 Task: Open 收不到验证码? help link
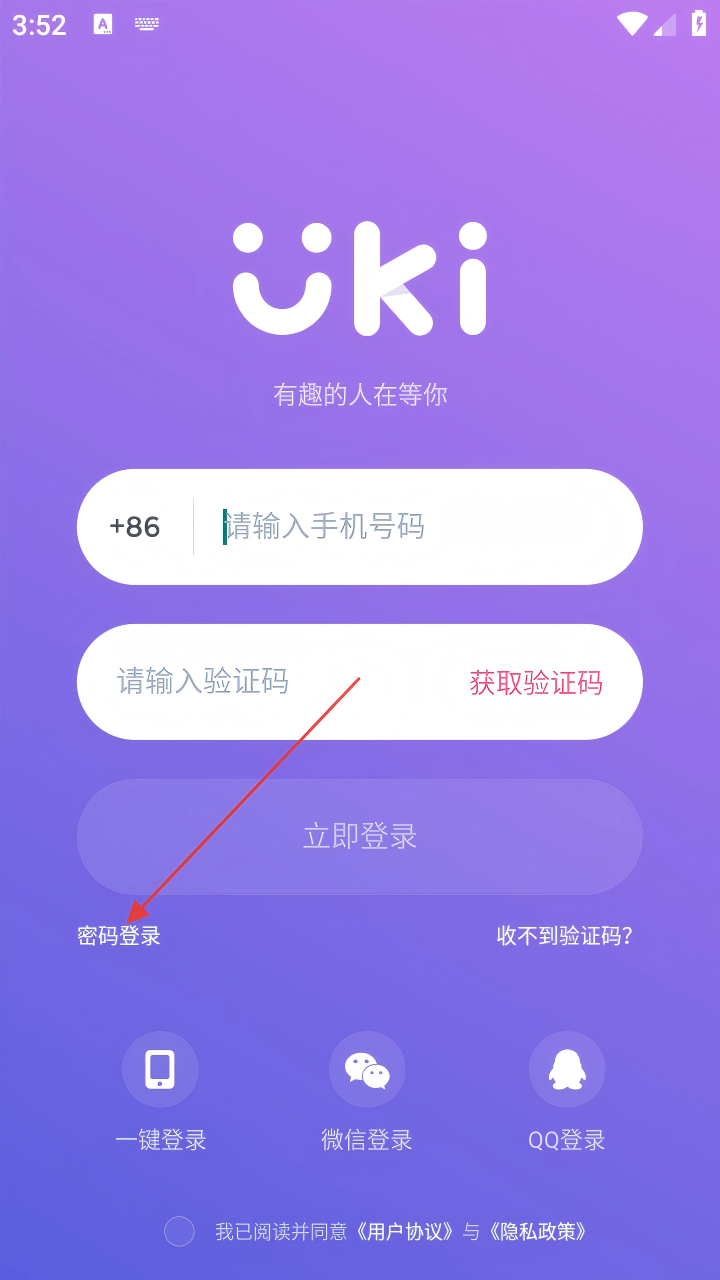tap(565, 936)
